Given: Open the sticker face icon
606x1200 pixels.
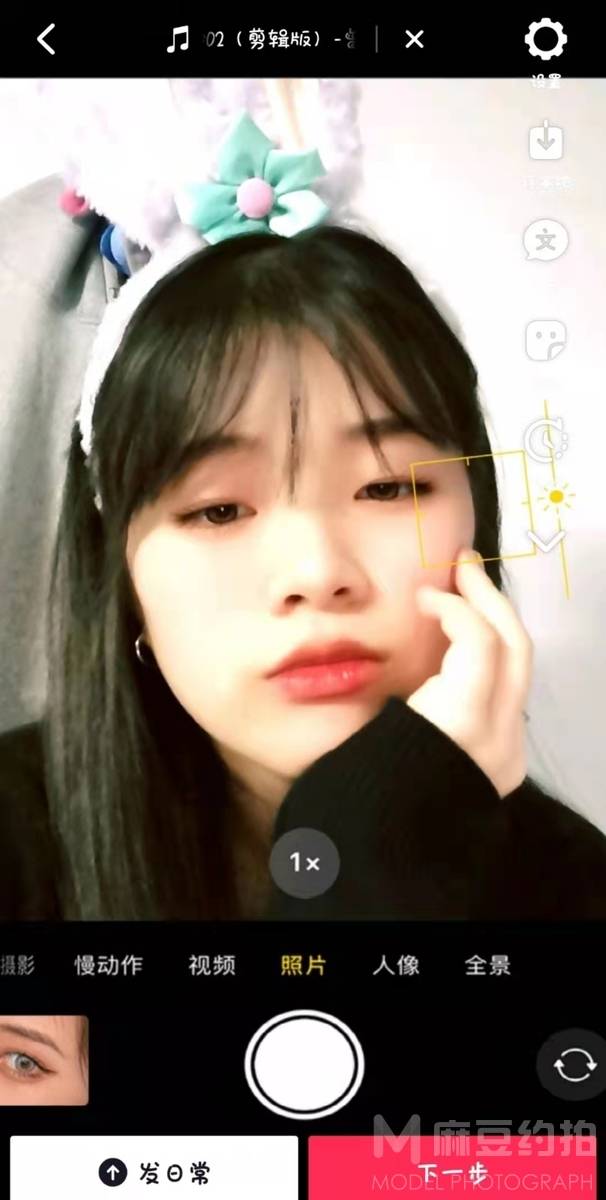Looking at the screenshot, I should click(546, 340).
